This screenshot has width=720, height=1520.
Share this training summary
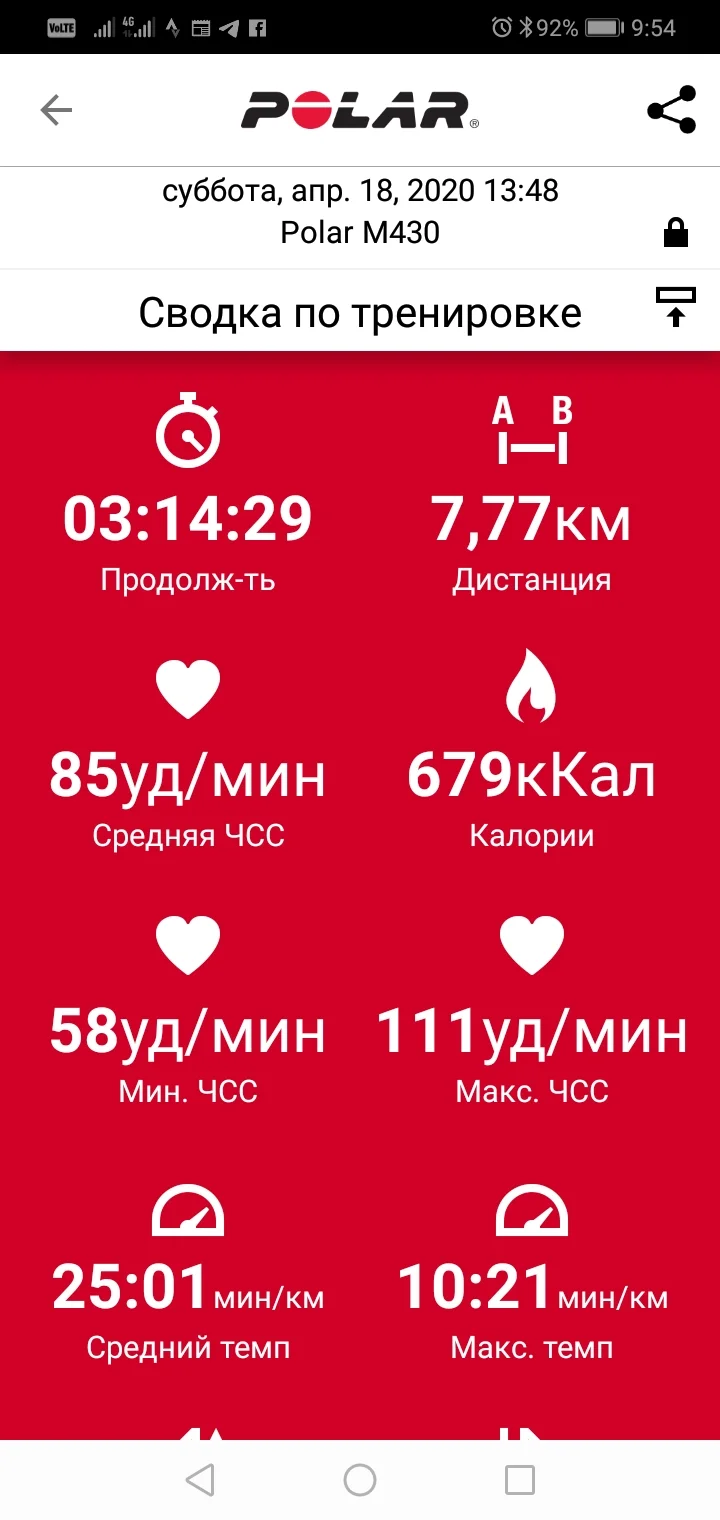click(x=671, y=110)
